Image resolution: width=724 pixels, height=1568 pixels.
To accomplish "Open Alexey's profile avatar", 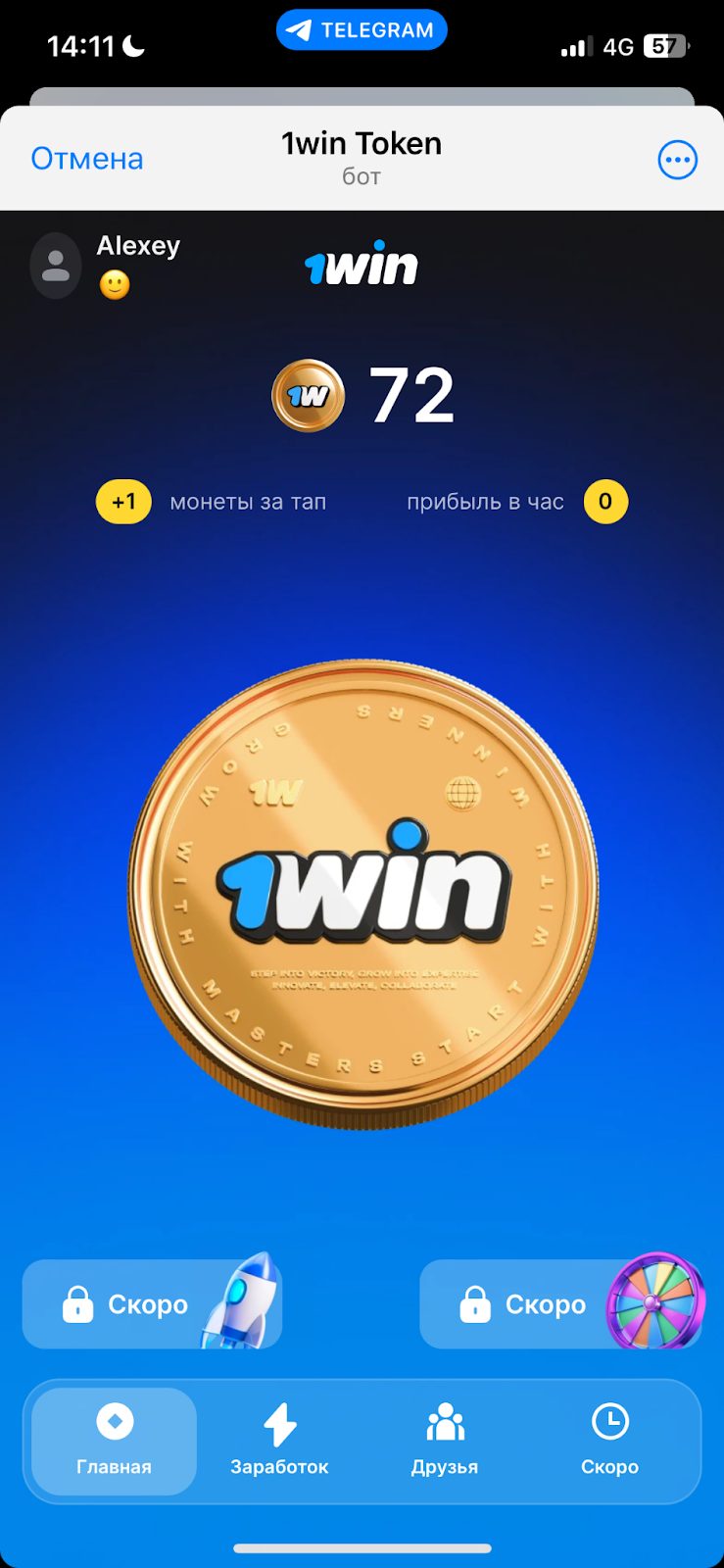I will click(x=56, y=266).
